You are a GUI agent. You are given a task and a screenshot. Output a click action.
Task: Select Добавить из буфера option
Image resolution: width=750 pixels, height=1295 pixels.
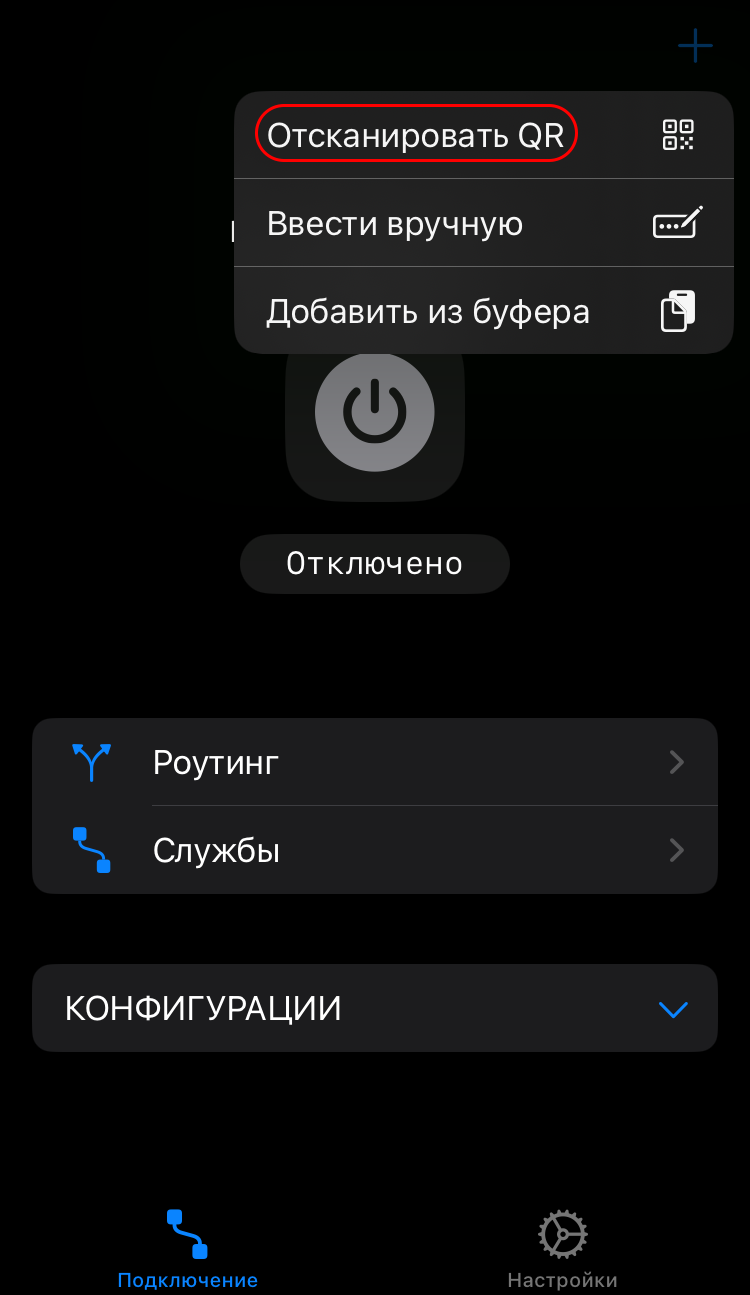click(428, 312)
